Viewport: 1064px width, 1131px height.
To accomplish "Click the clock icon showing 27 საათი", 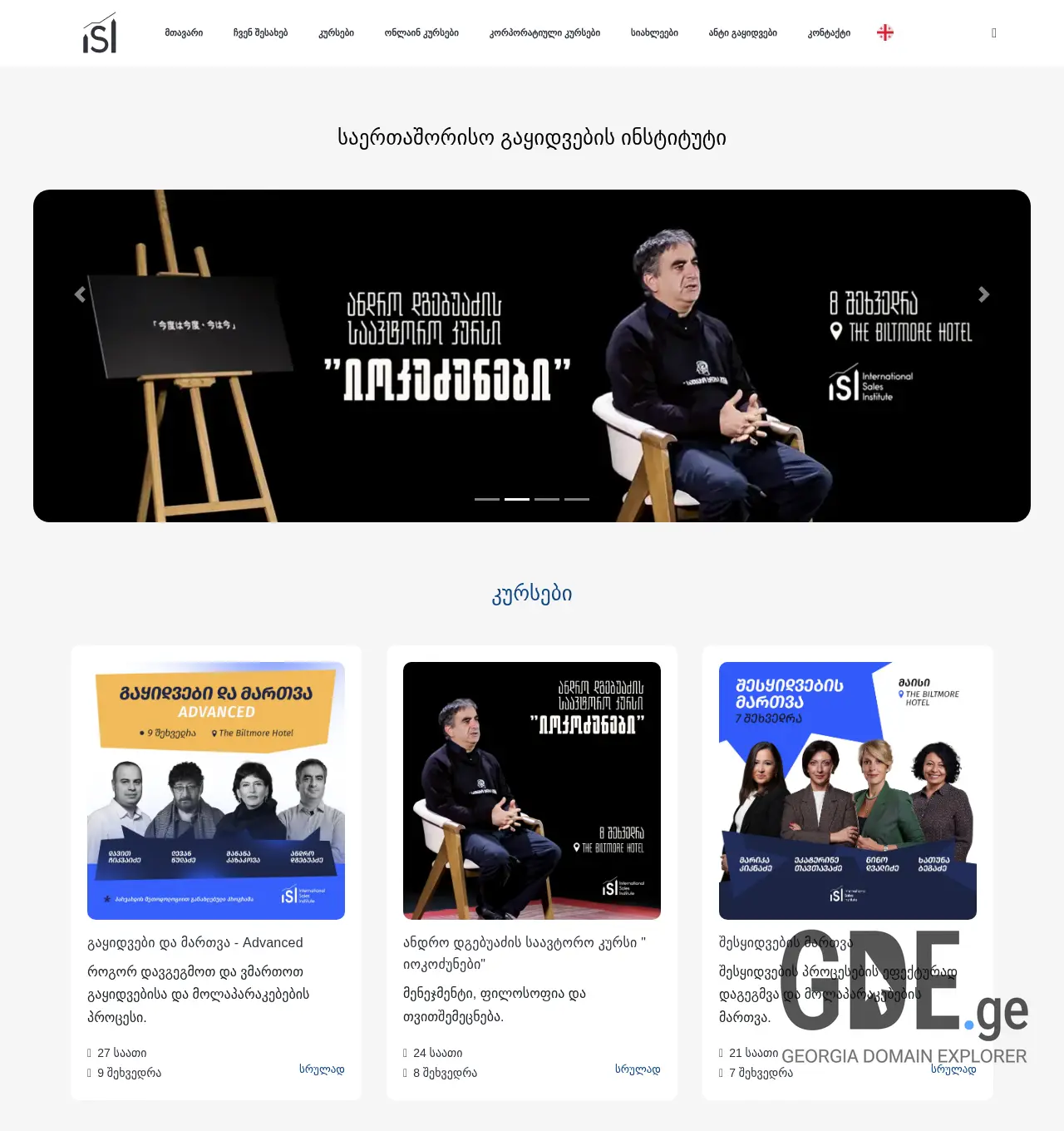I will (x=90, y=1053).
